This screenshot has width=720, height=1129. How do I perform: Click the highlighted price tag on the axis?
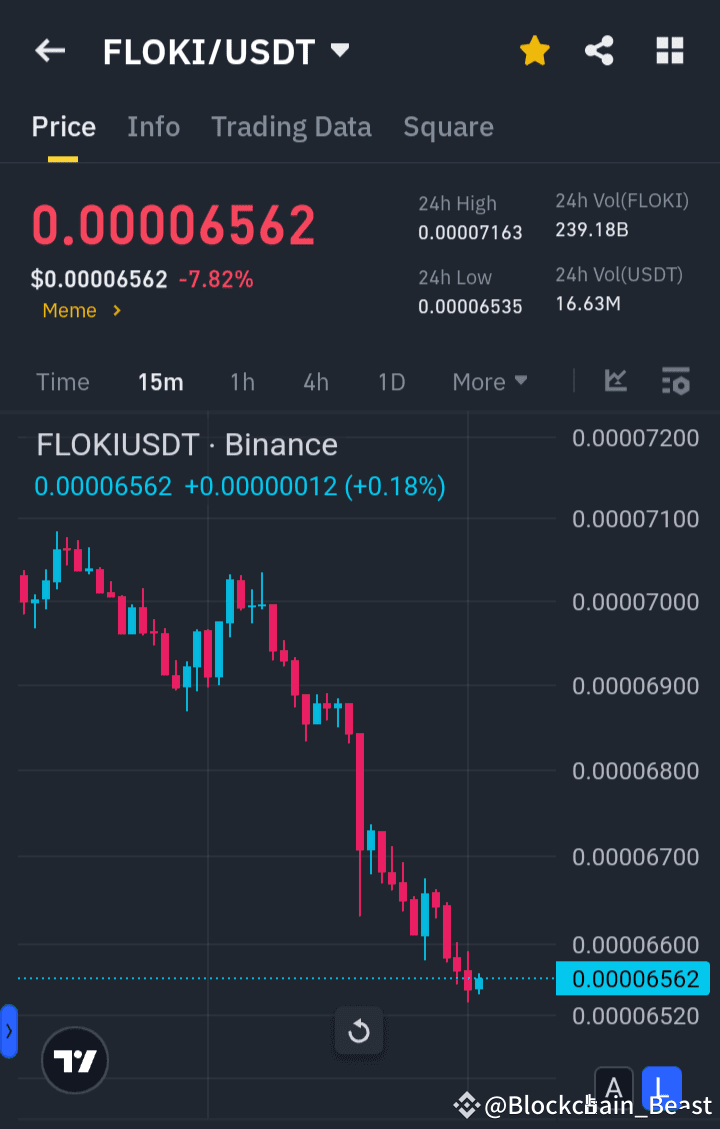tap(633, 979)
